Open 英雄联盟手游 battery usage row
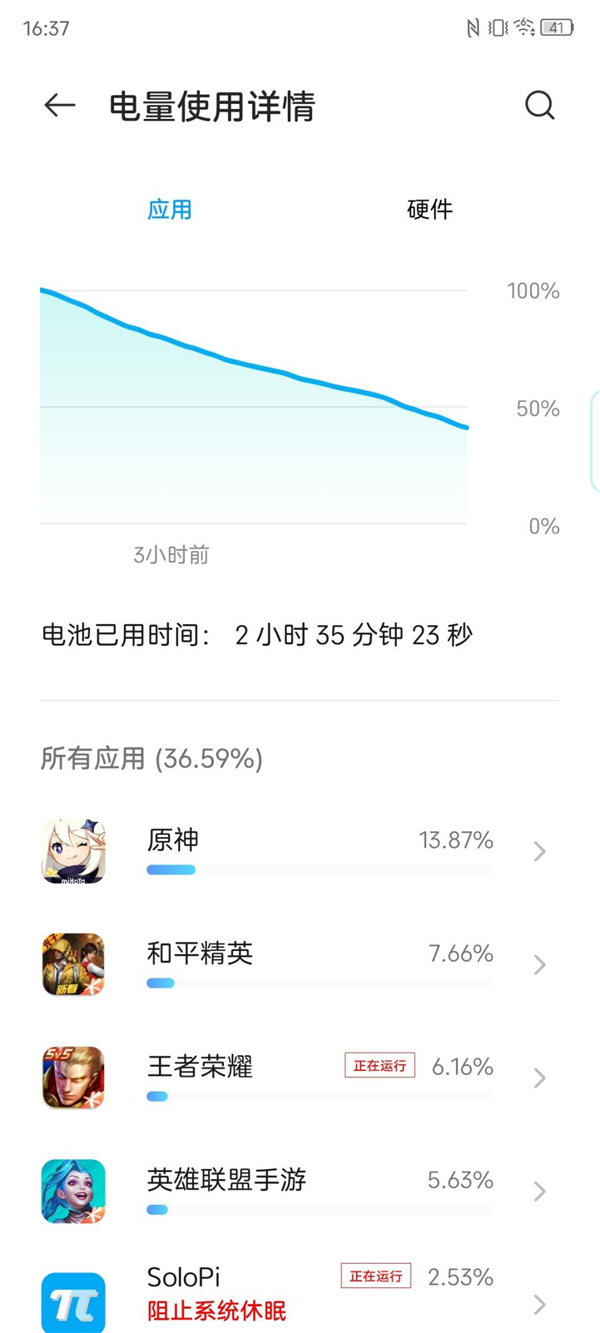 pos(300,1190)
